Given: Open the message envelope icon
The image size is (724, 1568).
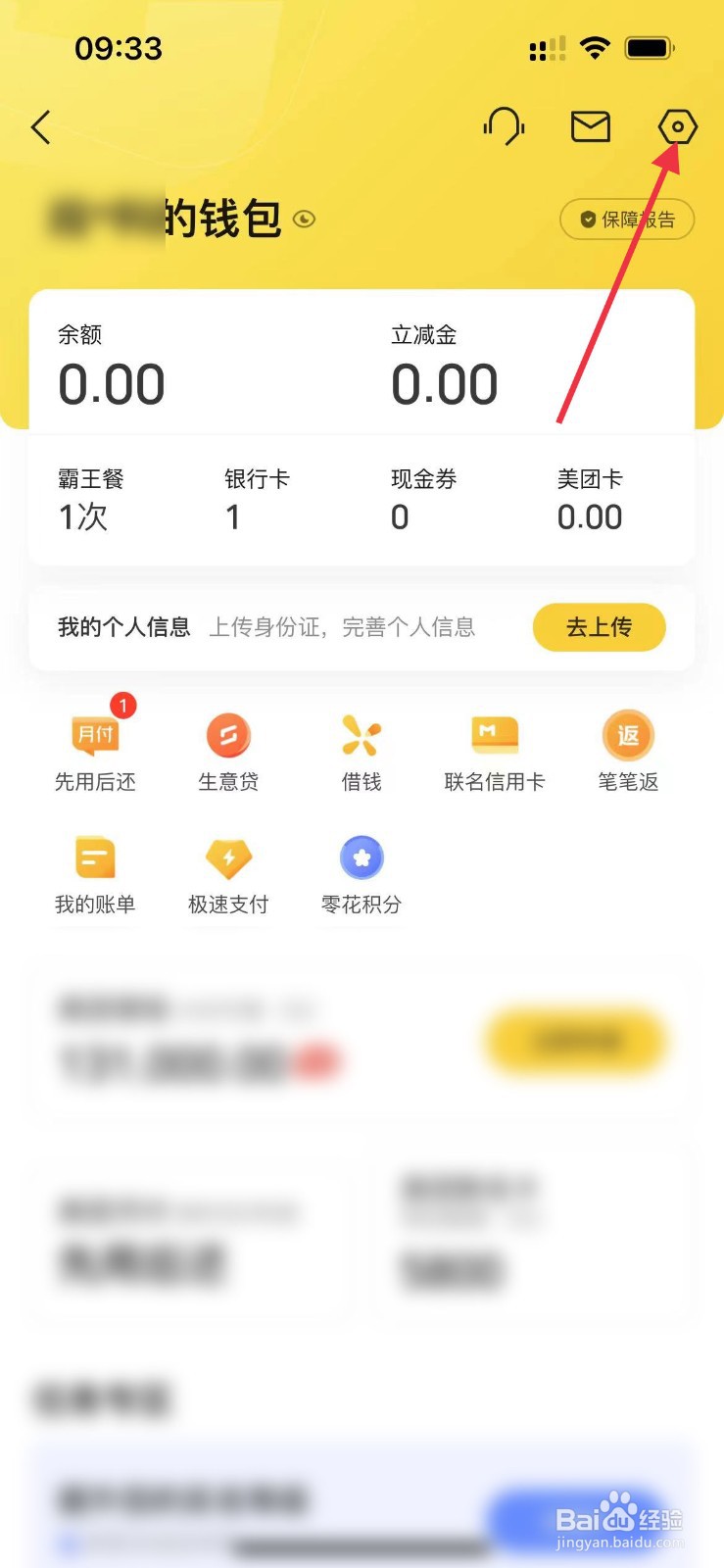Looking at the screenshot, I should pos(590,126).
